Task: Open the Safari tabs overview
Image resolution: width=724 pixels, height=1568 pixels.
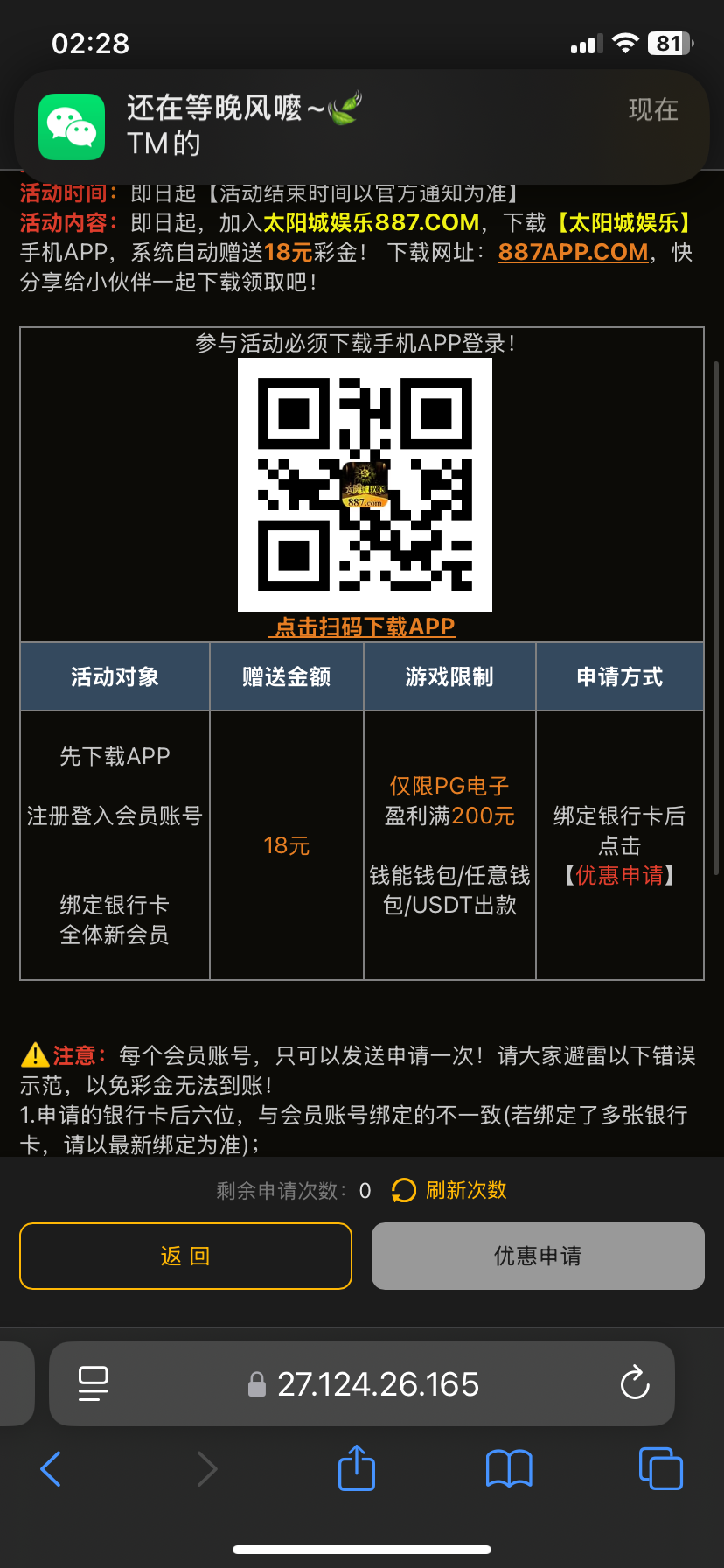Action: 660,1468
